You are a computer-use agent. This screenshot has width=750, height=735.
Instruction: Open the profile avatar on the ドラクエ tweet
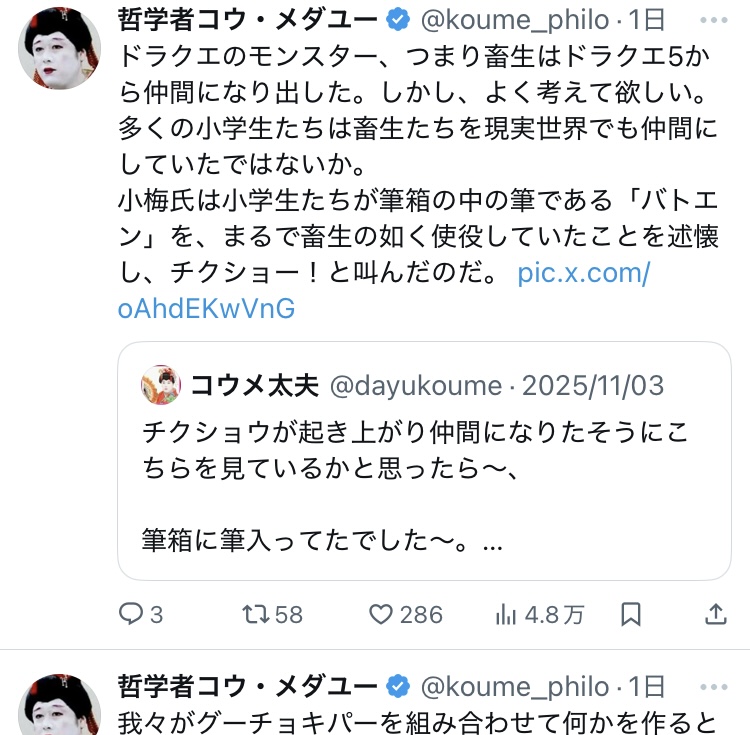tap(59, 48)
